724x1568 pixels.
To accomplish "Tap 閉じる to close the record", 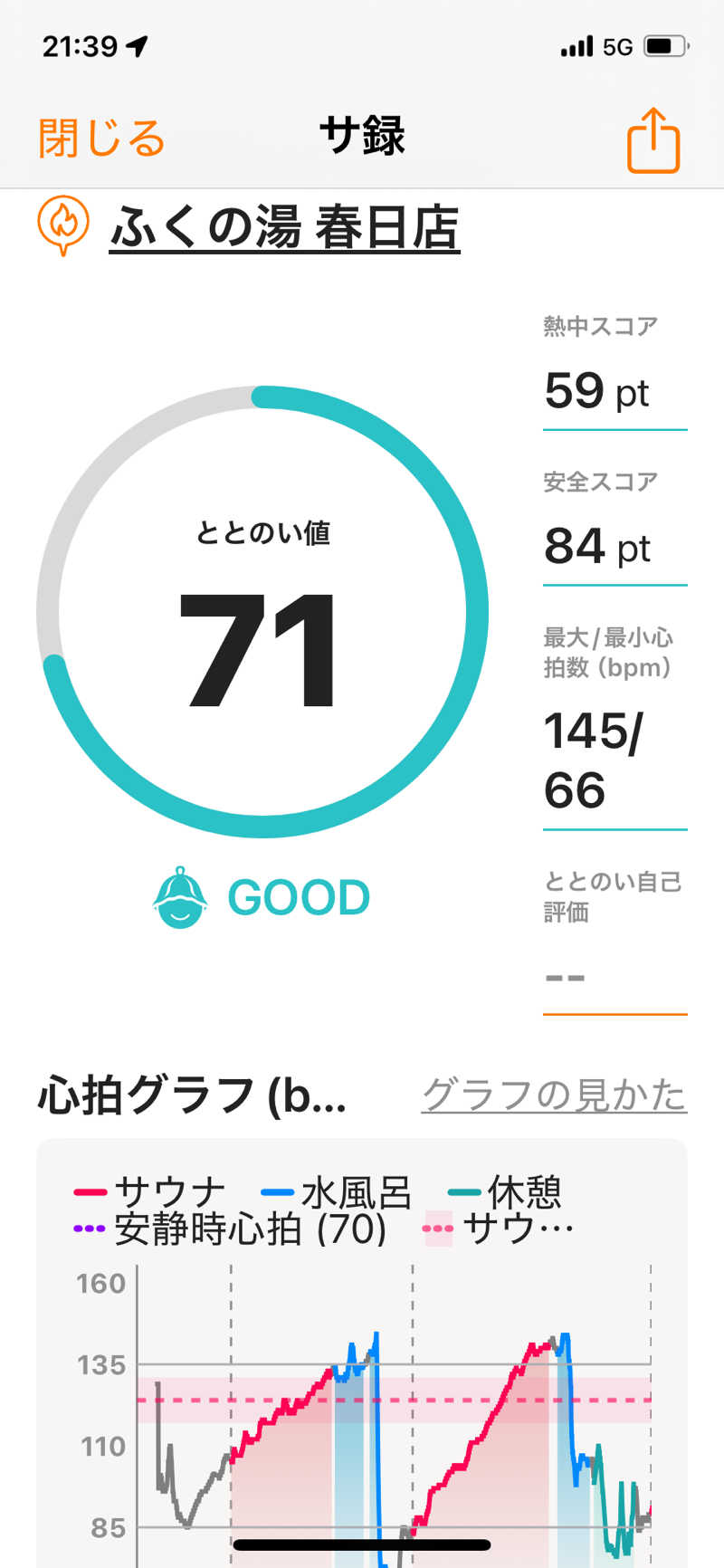I will tap(101, 139).
